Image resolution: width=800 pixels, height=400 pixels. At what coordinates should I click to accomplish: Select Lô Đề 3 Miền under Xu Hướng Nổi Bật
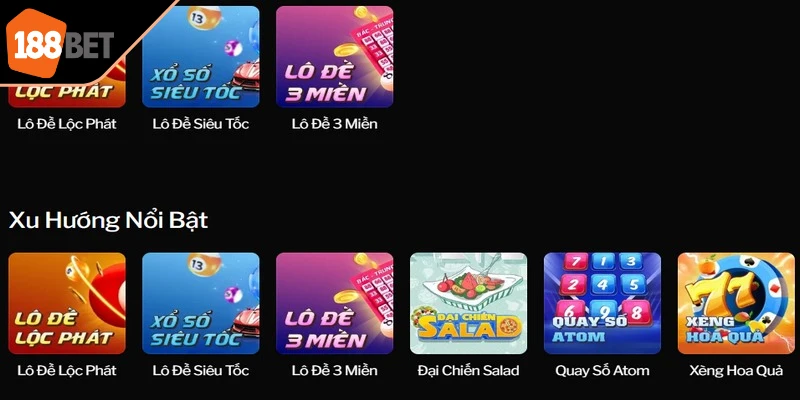click(x=335, y=303)
